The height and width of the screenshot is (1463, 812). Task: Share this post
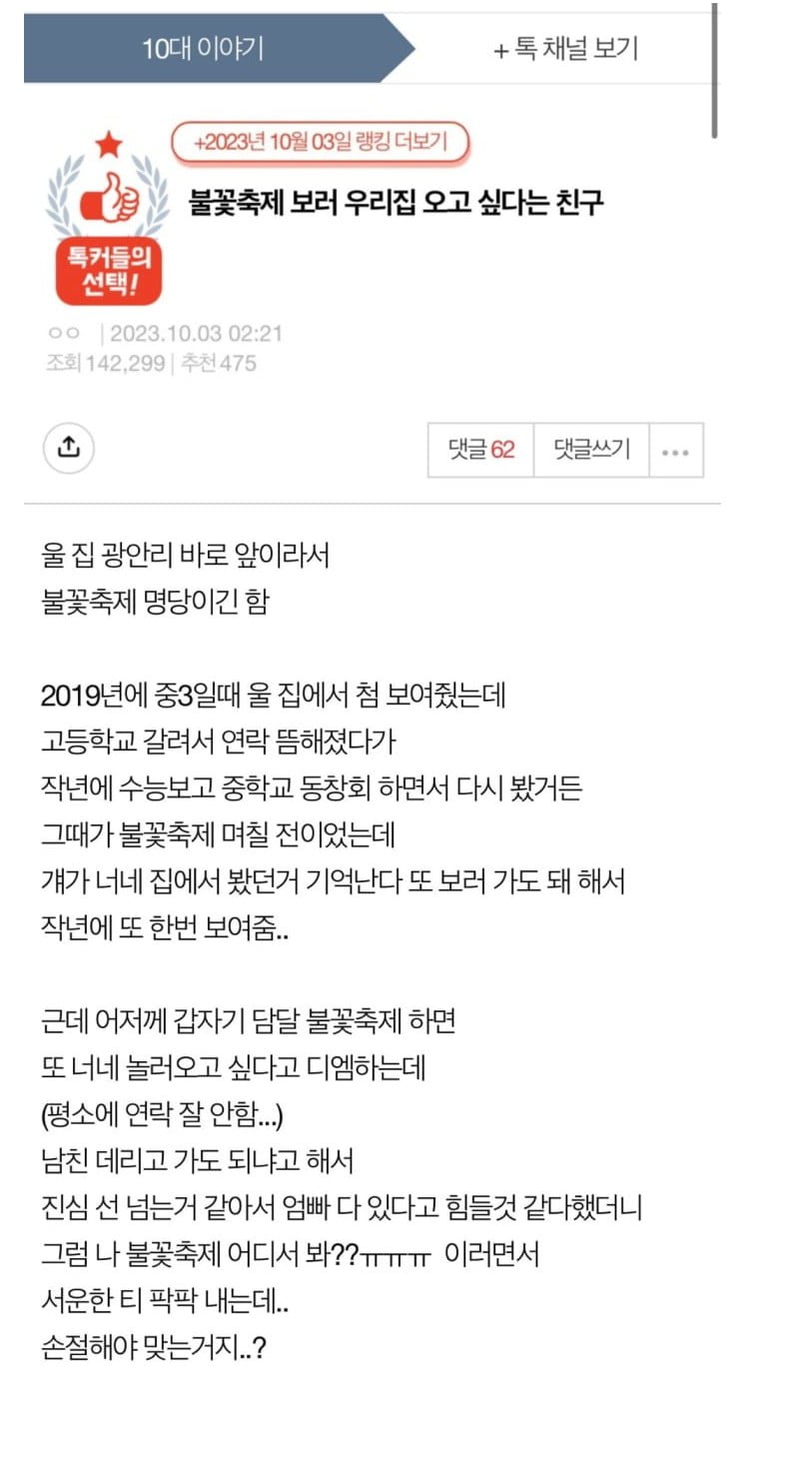(x=68, y=448)
